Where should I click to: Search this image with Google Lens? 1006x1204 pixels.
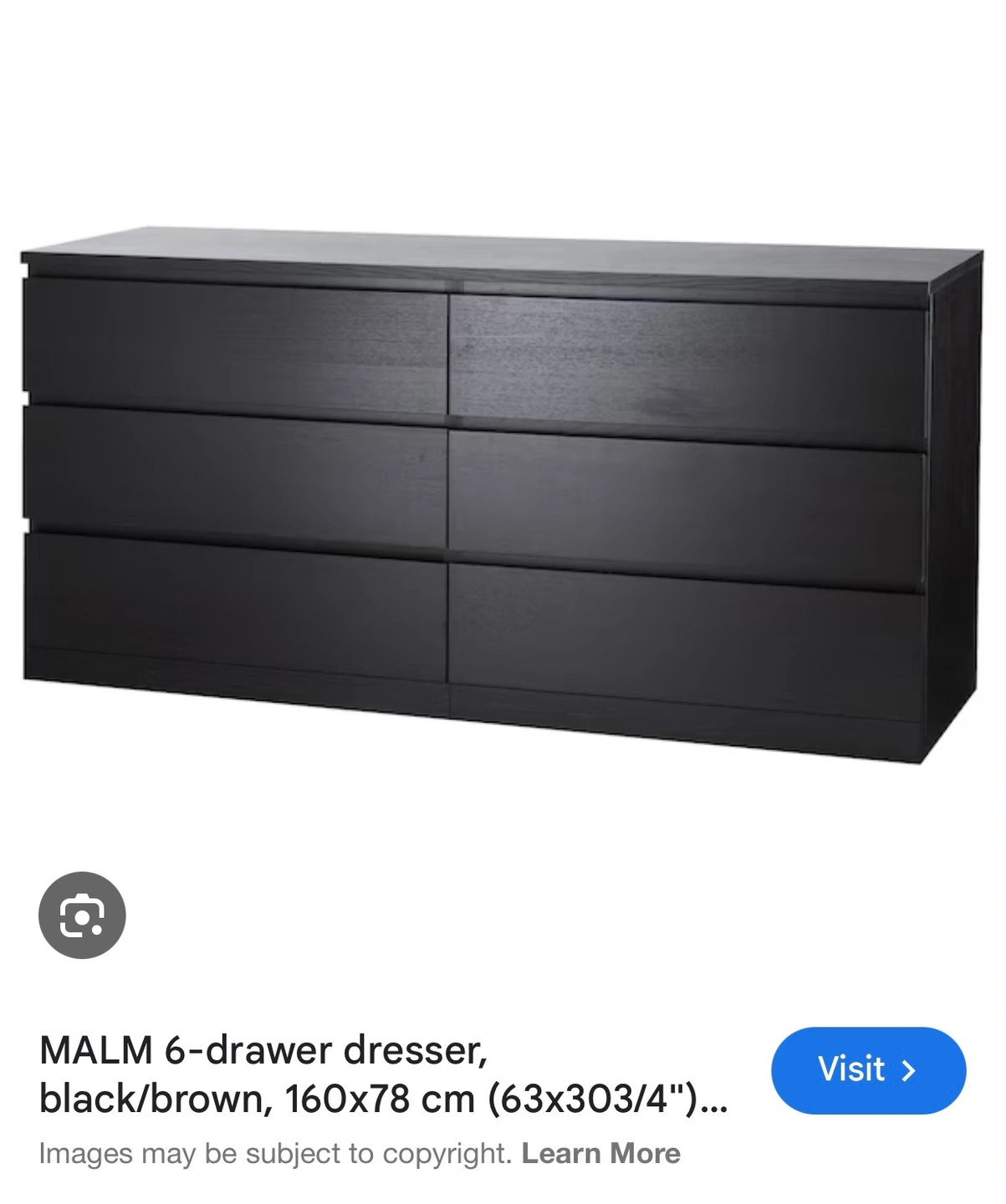coord(82,916)
